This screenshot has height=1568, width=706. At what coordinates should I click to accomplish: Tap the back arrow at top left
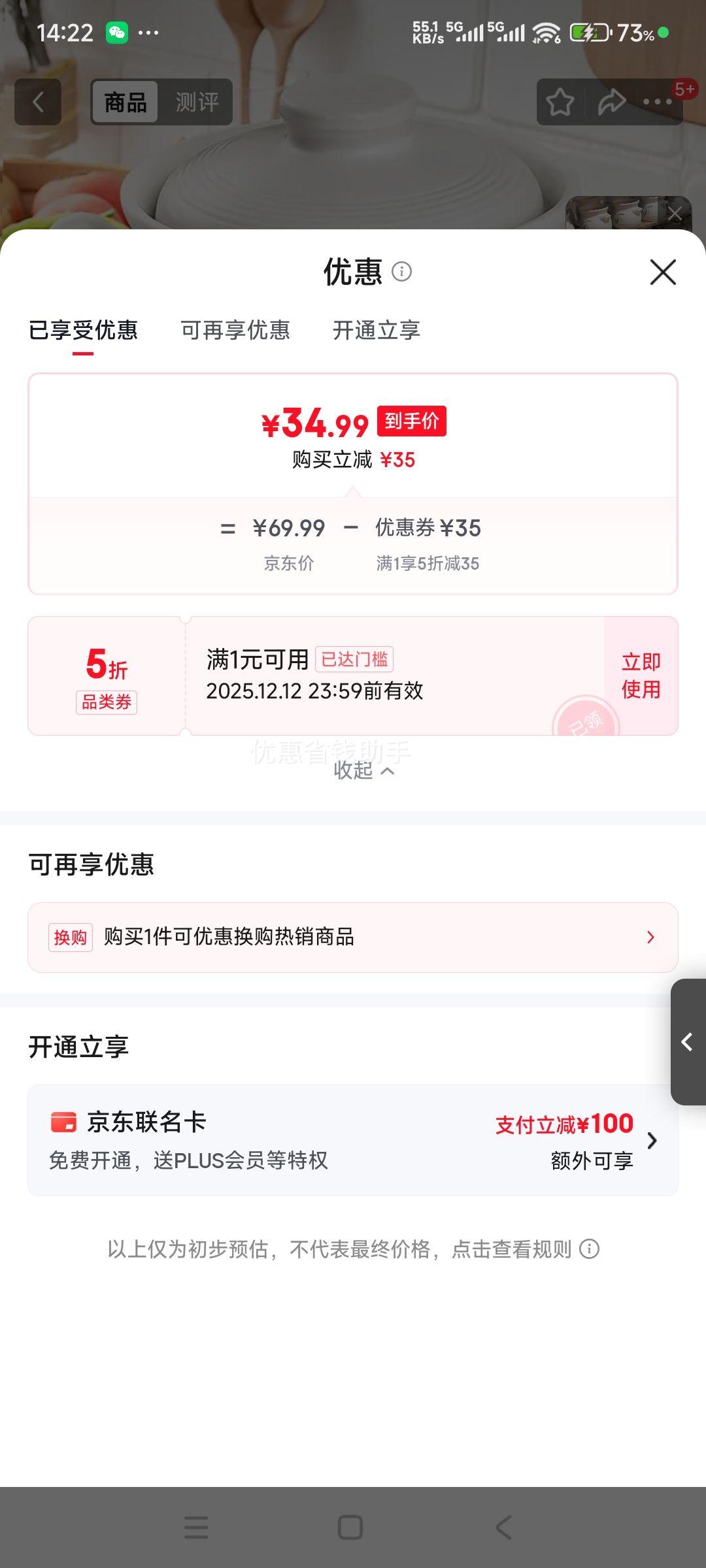37,102
